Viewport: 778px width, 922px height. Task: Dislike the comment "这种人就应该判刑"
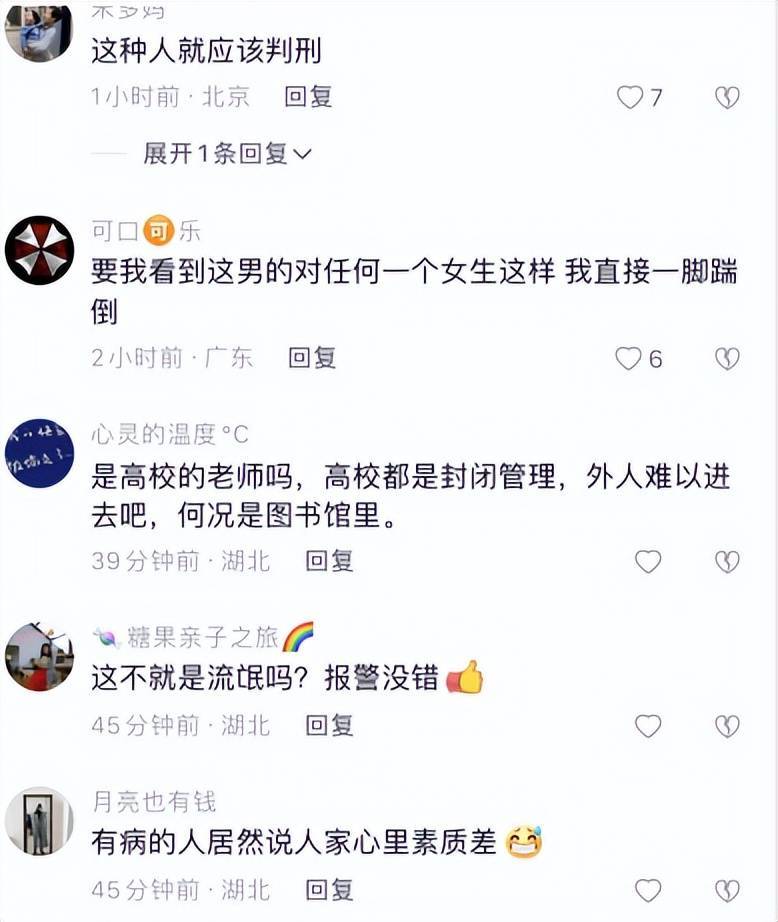727,97
